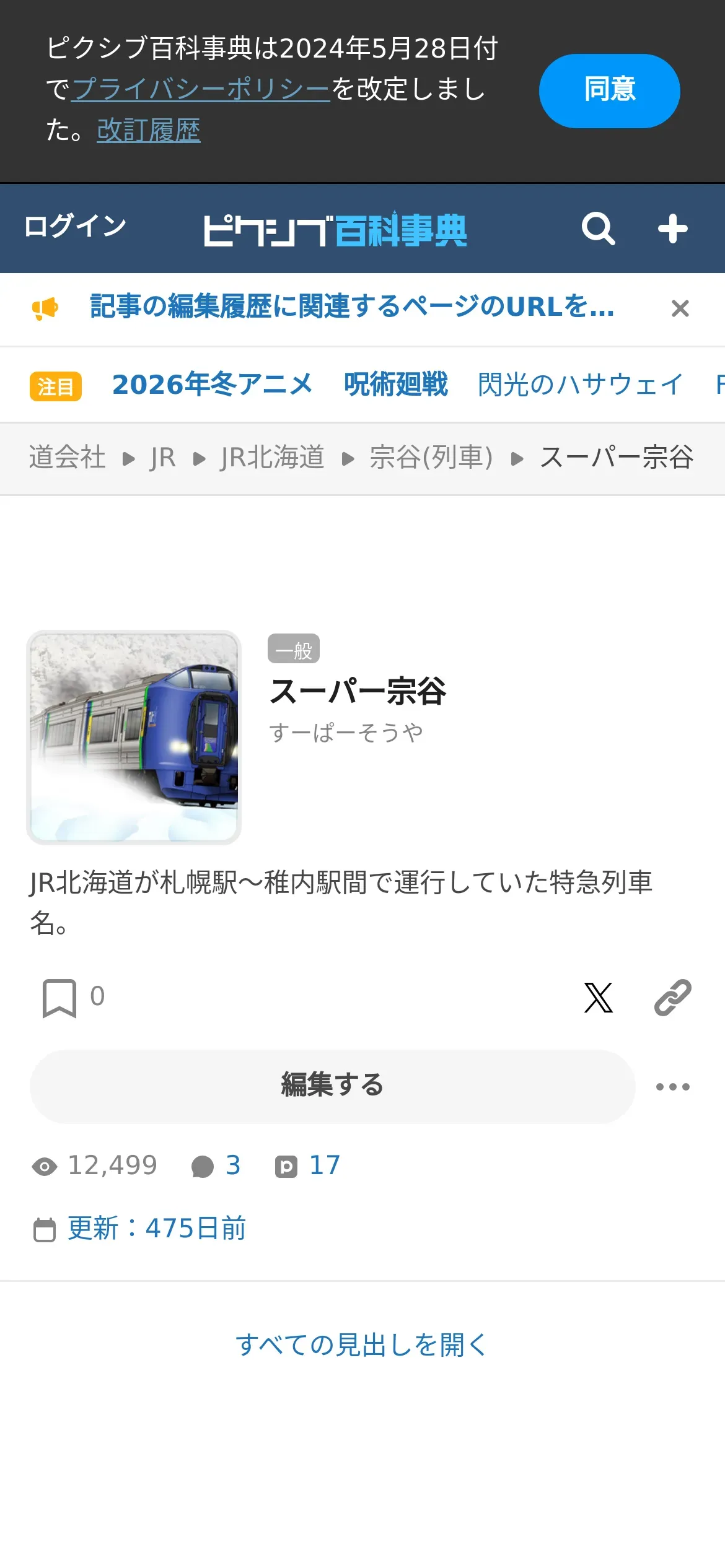Image resolution: width=725 pixels, height=1568 pixels.
Task: Bookmark the スーパー宗谷 article
Action: click(59, 998)
